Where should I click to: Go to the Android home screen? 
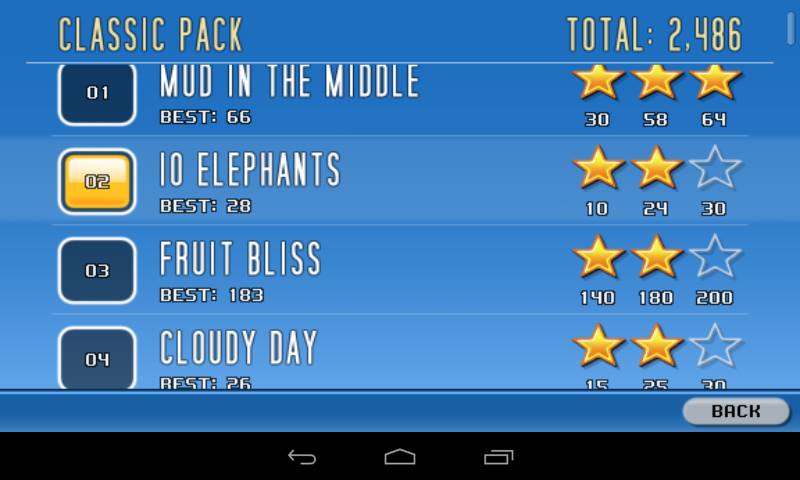click(x=400, y=457)
